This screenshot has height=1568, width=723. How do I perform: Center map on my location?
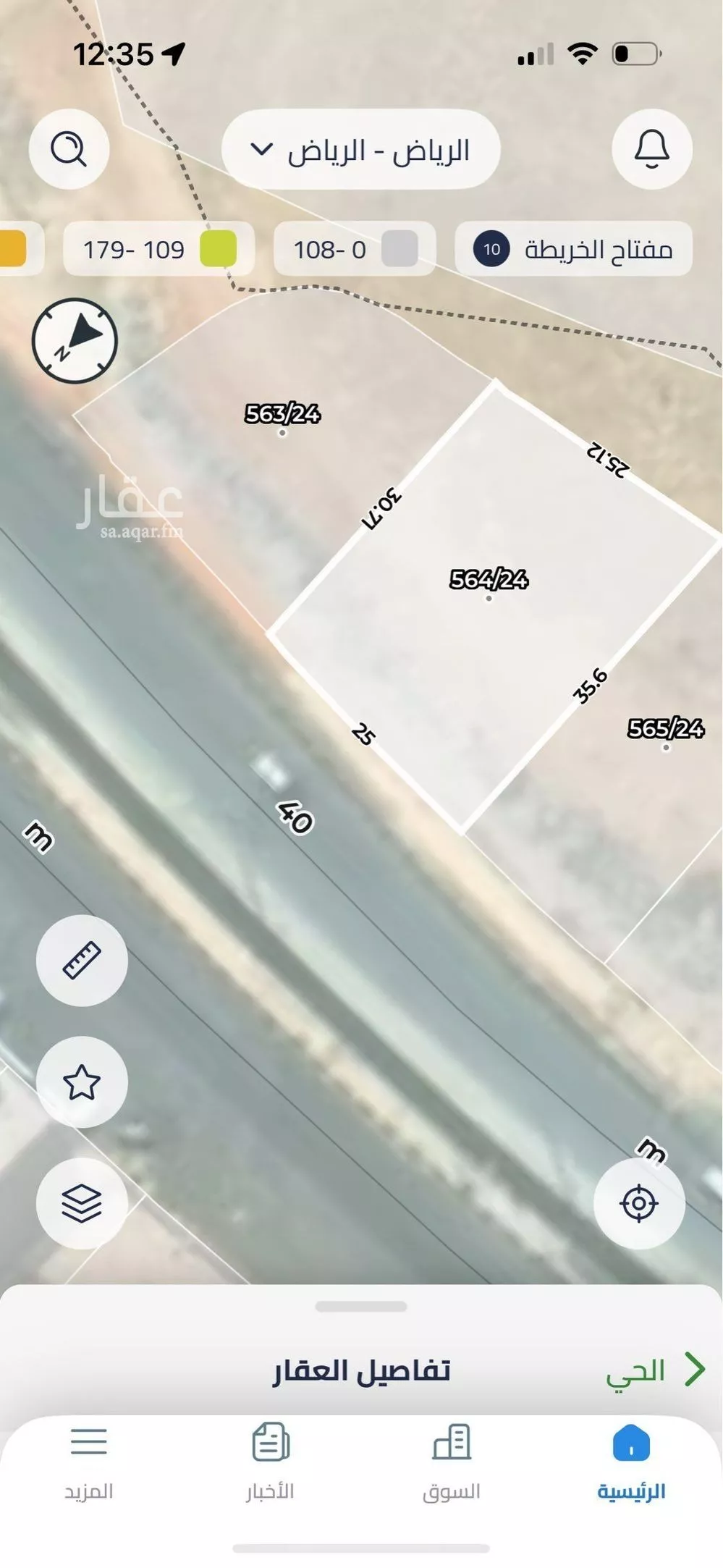coord(639,1203)
